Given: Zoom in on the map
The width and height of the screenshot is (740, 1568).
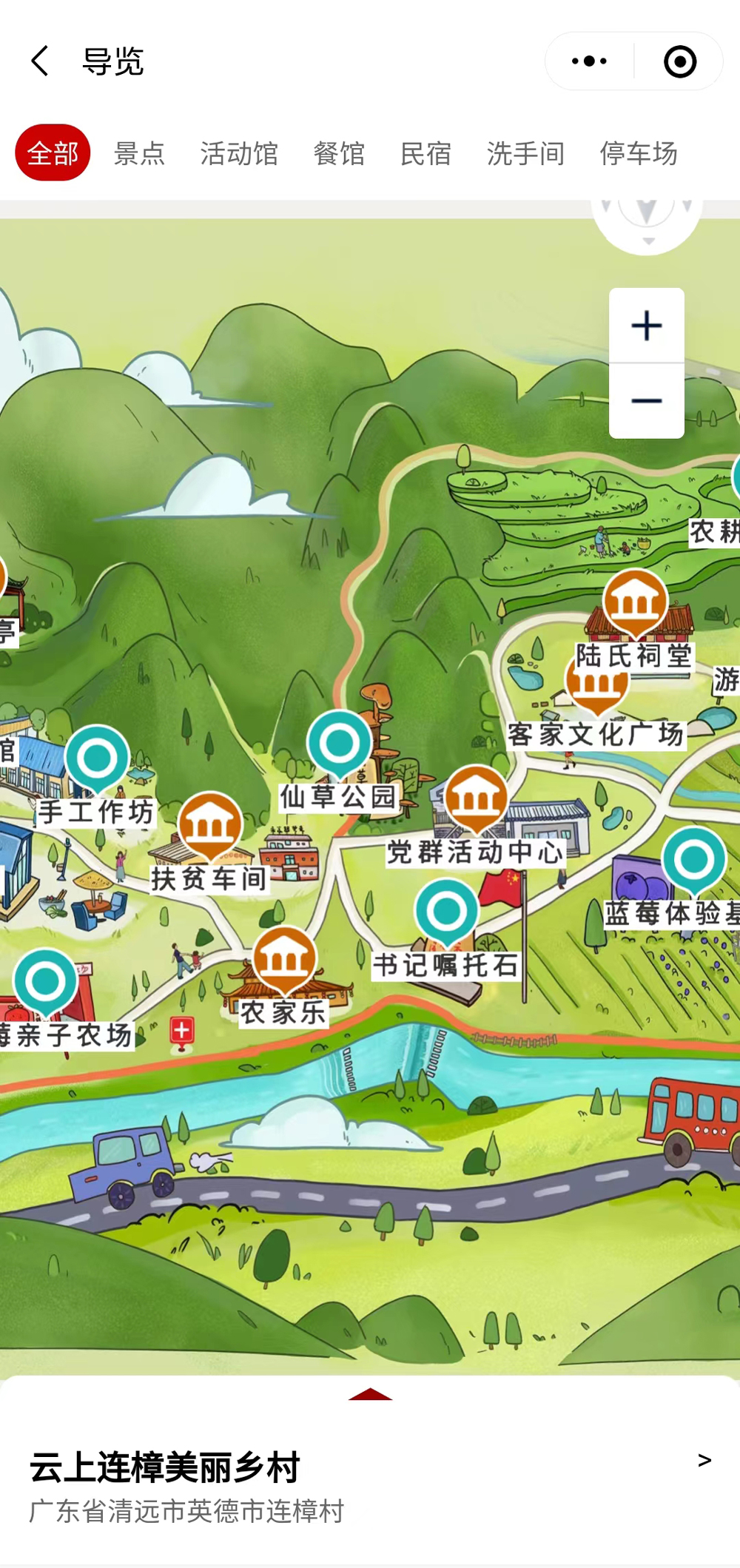Looking at the screenshot, I should 646,326.
